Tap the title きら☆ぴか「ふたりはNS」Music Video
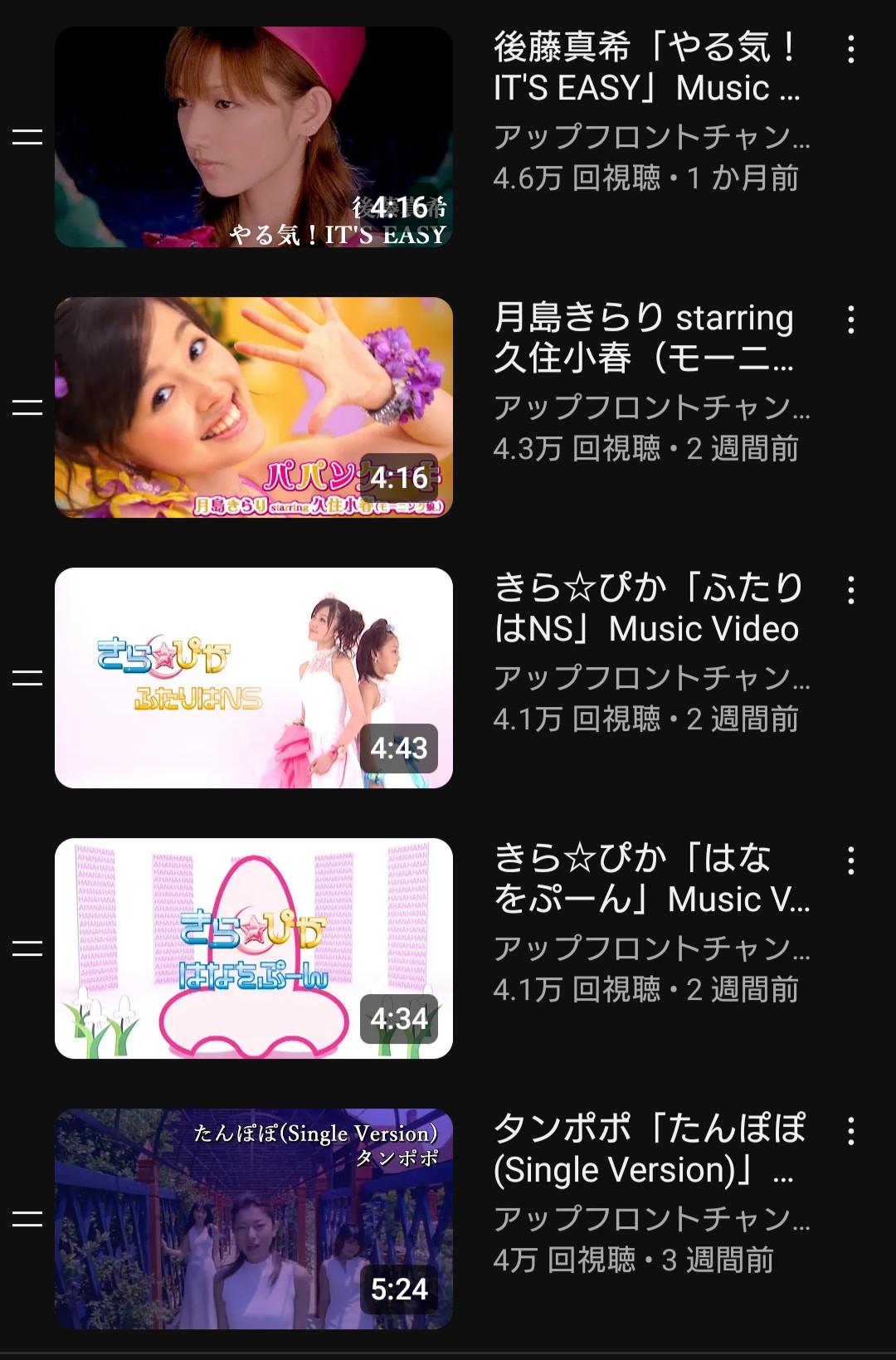The width and height of the screenshot is (896, 1360). (x=647, y=608)
